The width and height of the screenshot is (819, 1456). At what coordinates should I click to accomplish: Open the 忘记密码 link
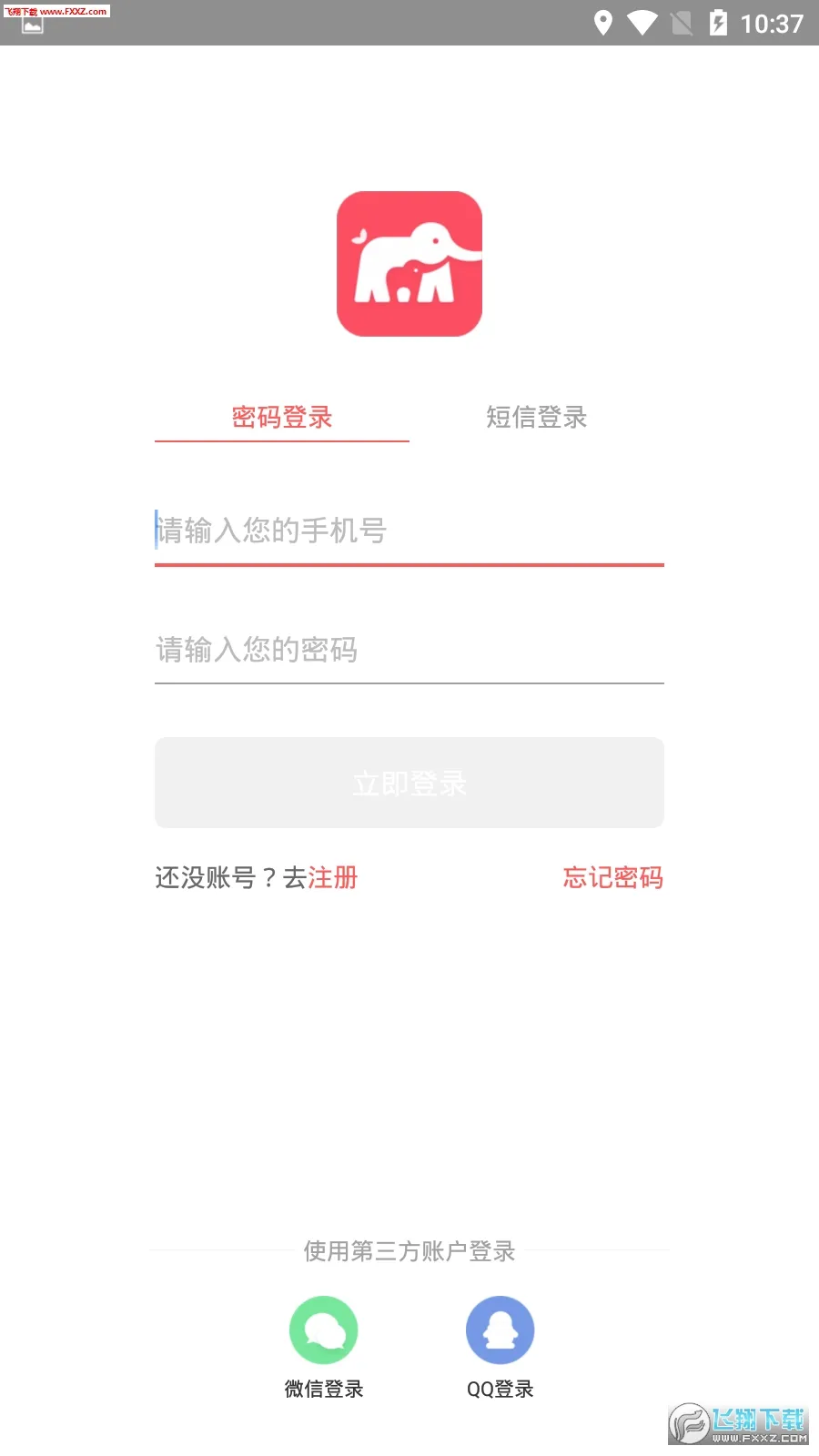coord(612,878)
